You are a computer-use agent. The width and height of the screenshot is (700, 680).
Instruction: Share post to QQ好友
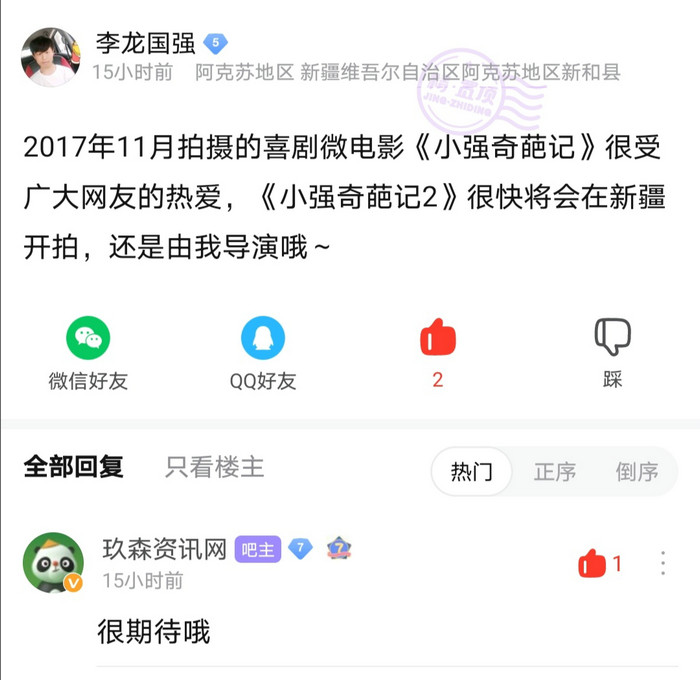point(263,338)
